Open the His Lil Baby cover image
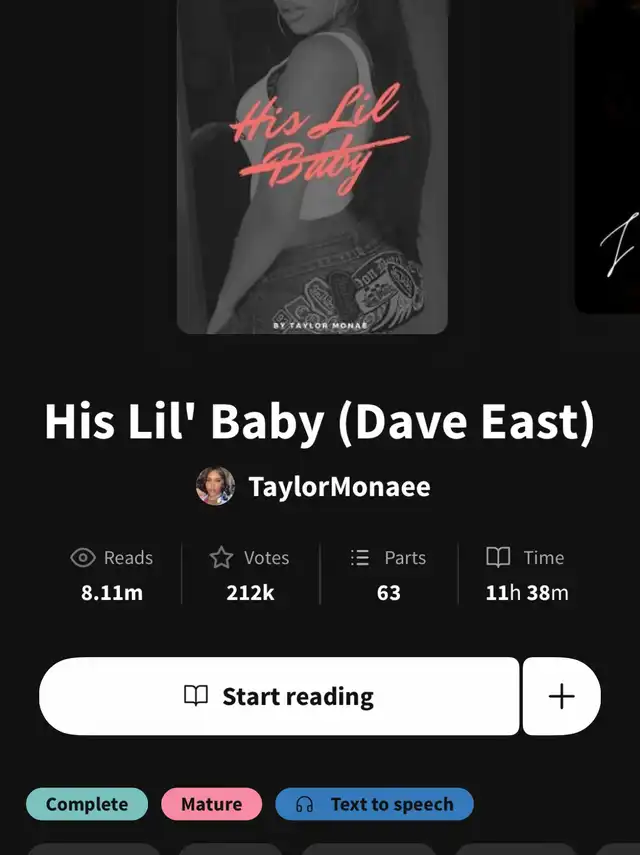 [312, 165]
